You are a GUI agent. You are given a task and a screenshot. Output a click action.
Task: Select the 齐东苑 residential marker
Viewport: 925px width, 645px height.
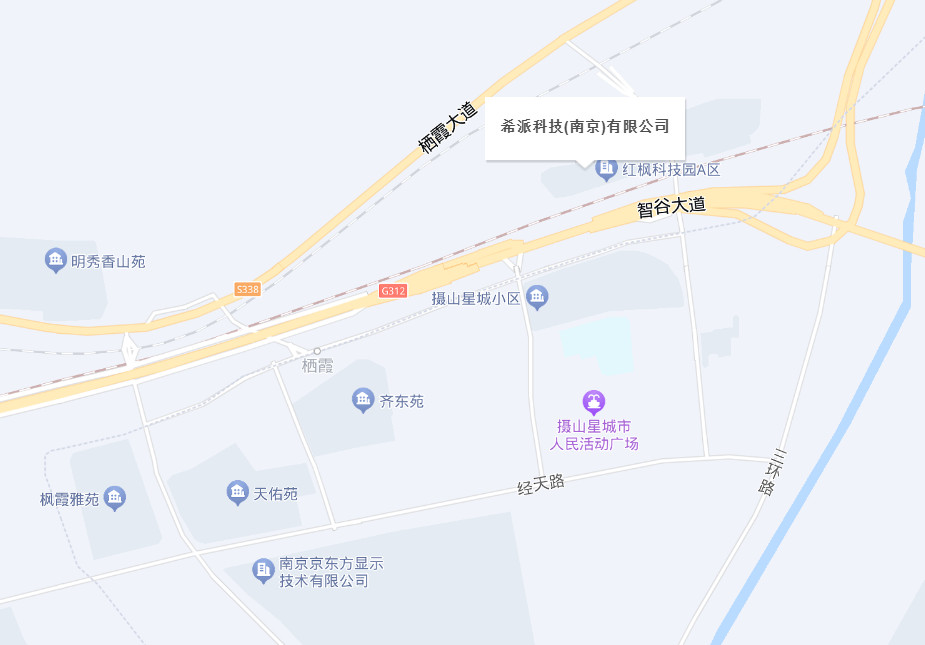click(363, 401)
